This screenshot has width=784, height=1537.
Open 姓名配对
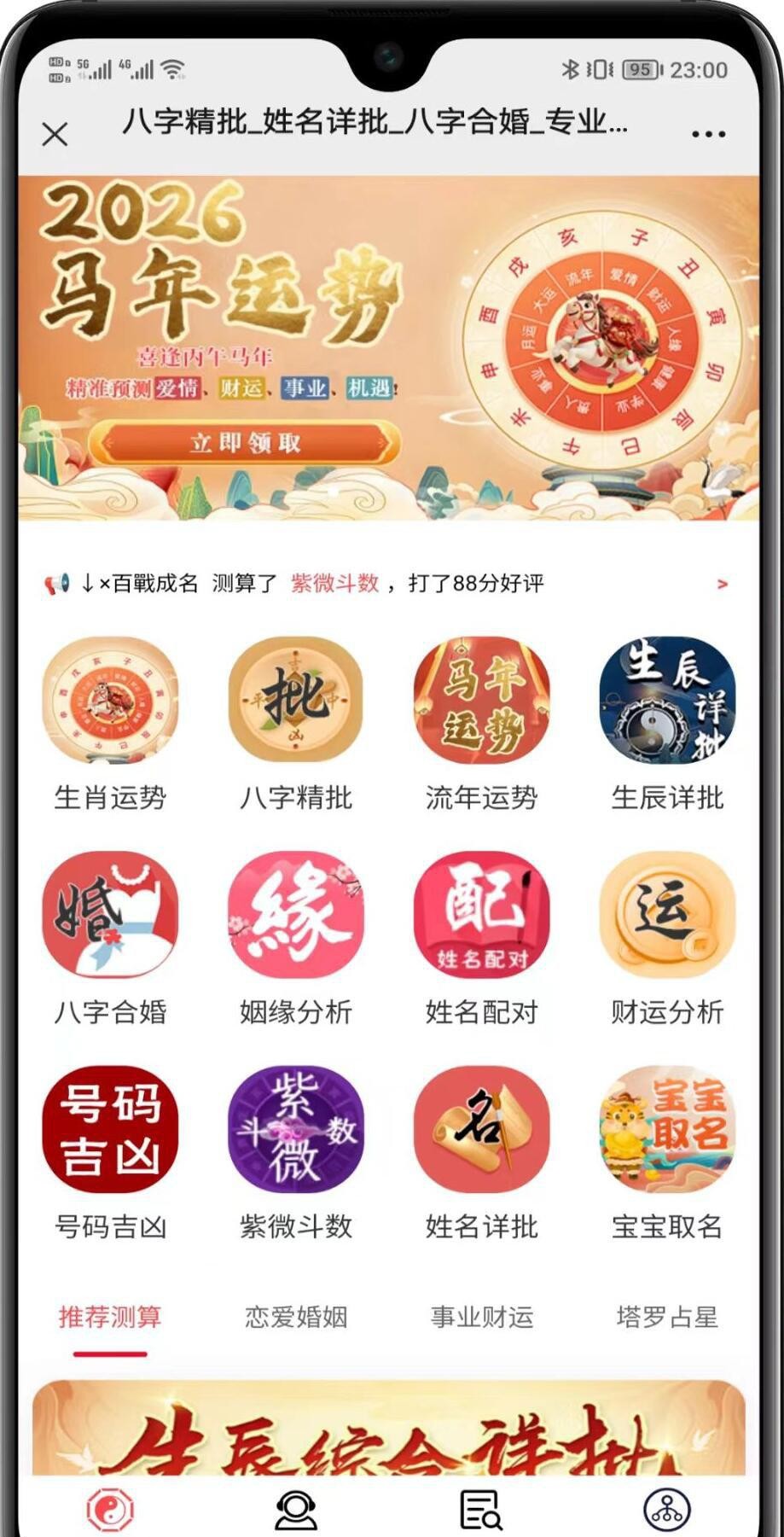(x=481, y=916)
